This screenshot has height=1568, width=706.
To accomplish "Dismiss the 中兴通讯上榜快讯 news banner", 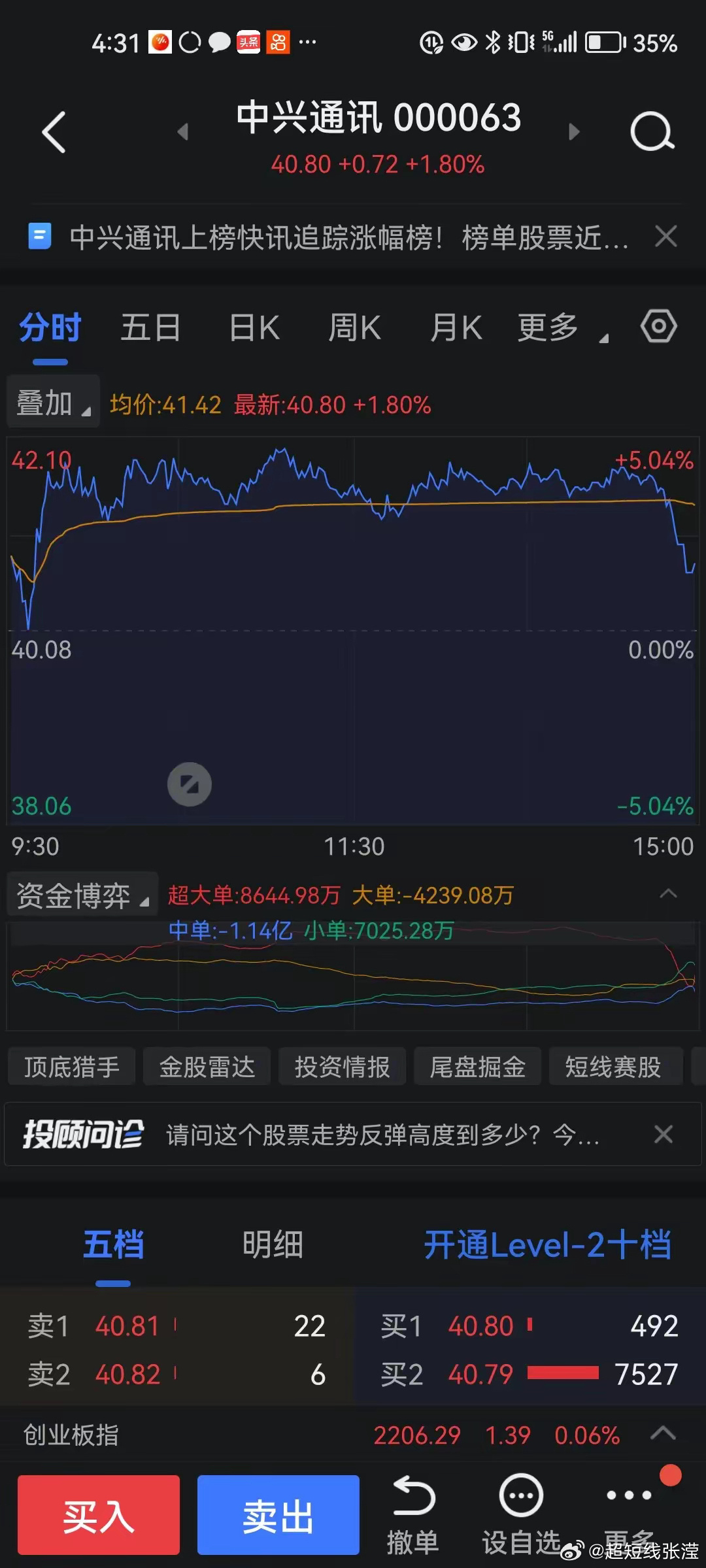I will pos(665,237).
